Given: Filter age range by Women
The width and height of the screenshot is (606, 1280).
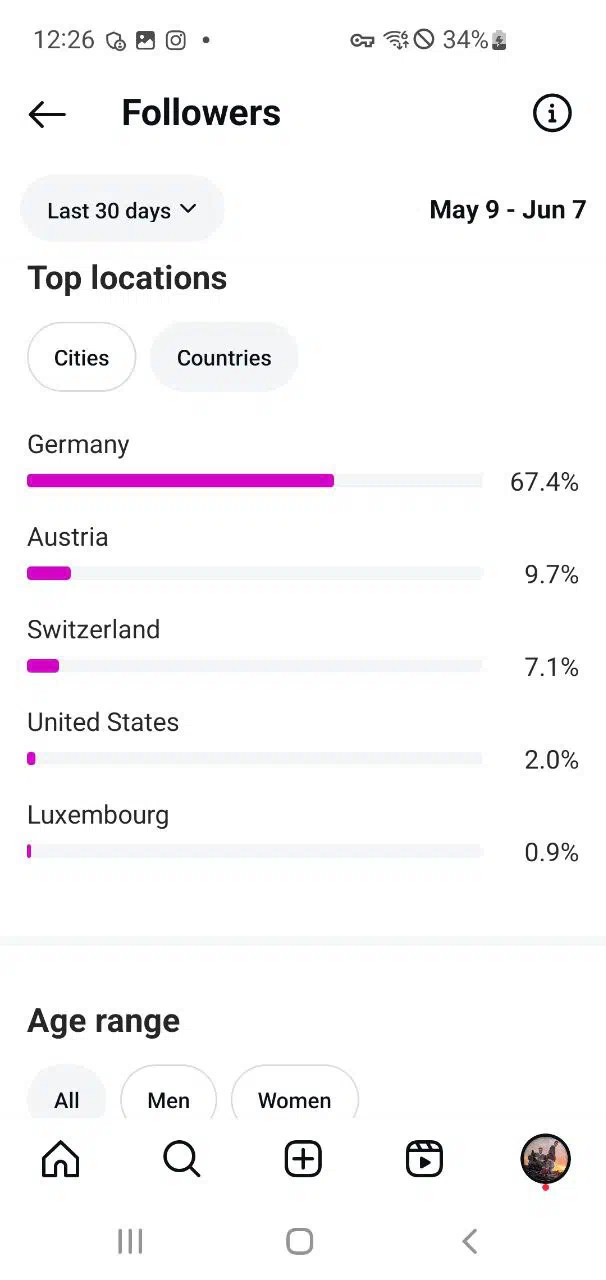Looking at the screenshot, I should pos(294,1099).
